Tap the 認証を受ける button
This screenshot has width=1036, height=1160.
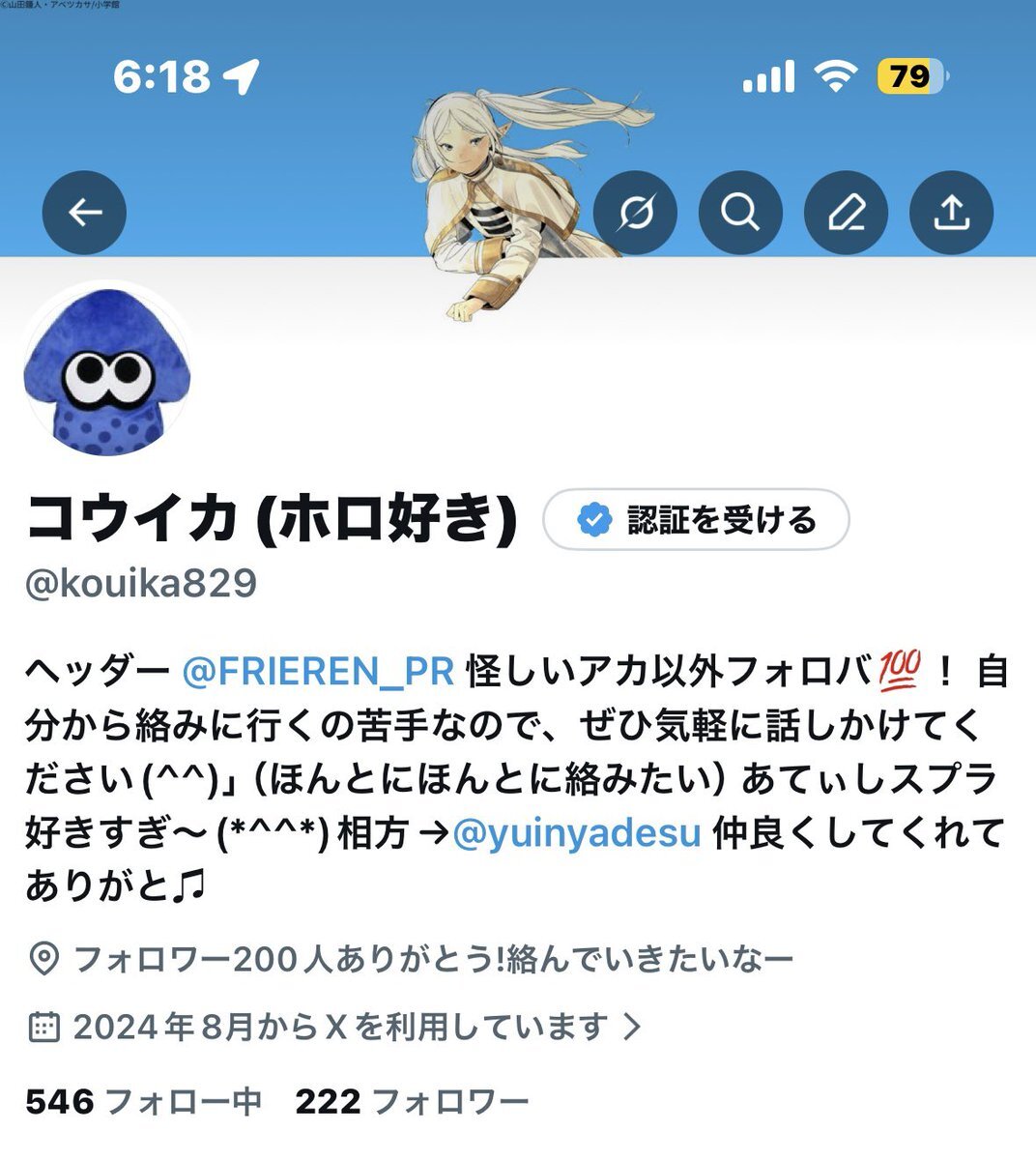(x=696, y=520)
